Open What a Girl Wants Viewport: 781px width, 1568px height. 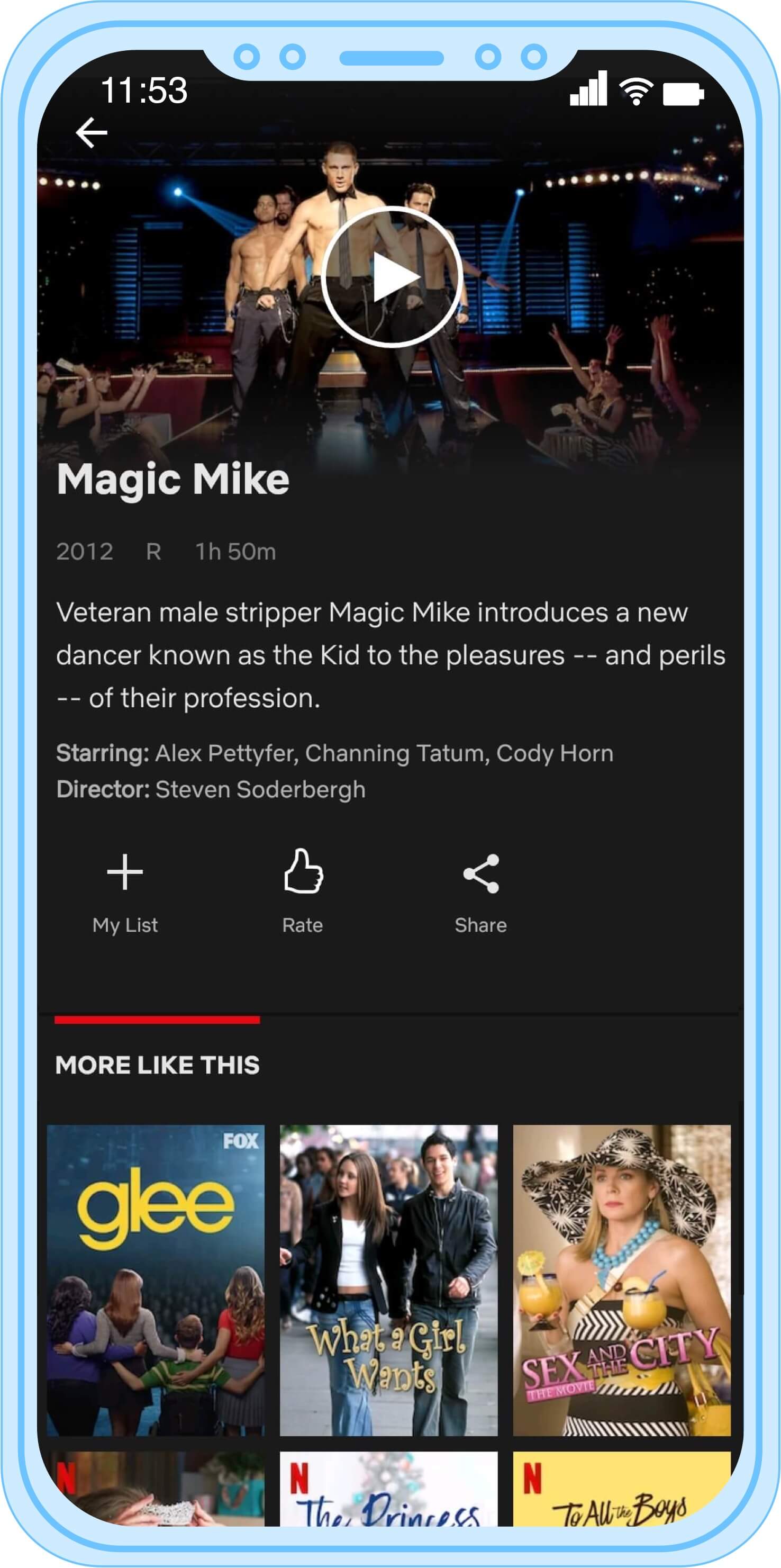389,1279
